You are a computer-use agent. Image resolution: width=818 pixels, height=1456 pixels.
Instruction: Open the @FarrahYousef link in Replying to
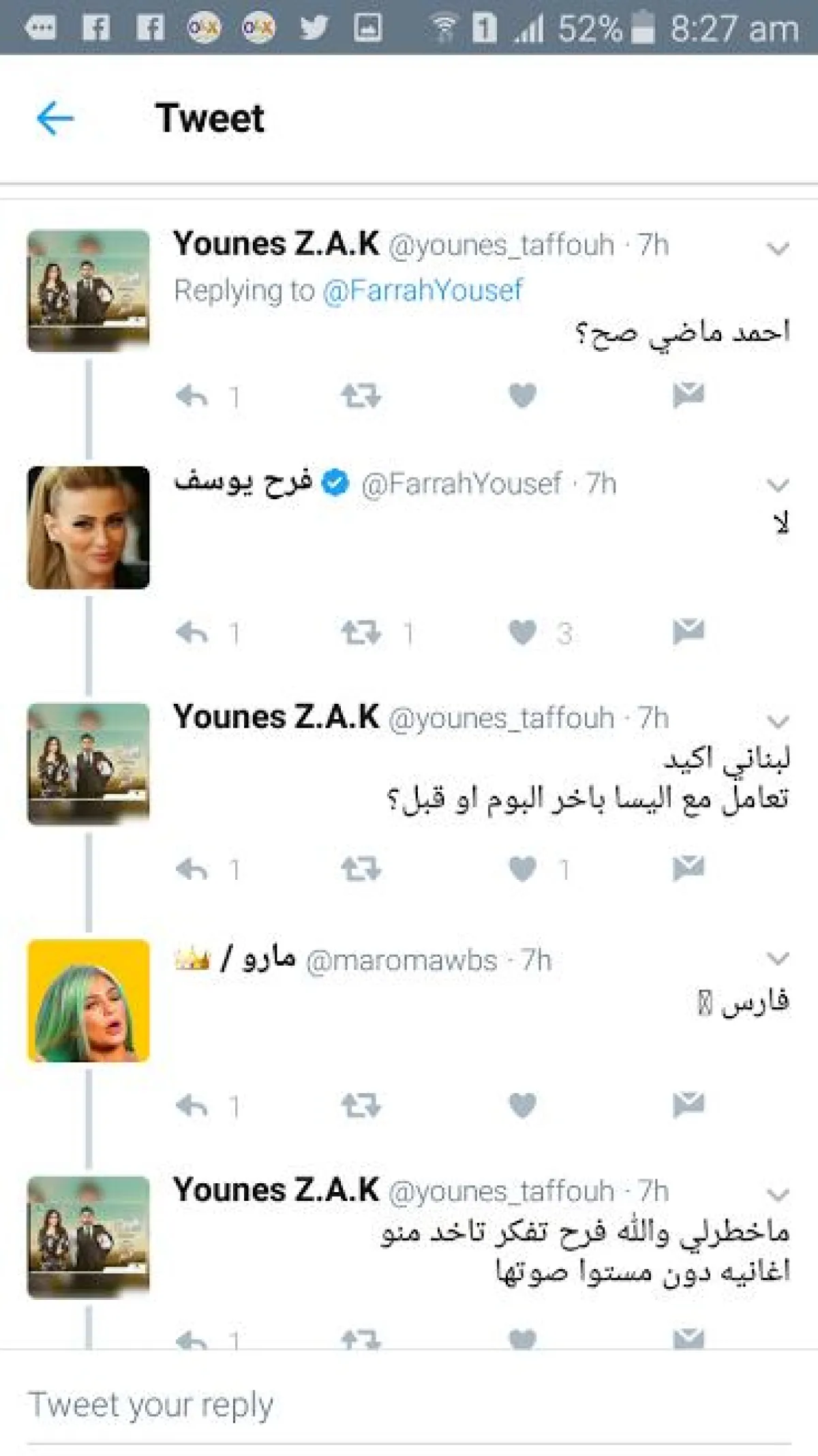tap(422, 291)
